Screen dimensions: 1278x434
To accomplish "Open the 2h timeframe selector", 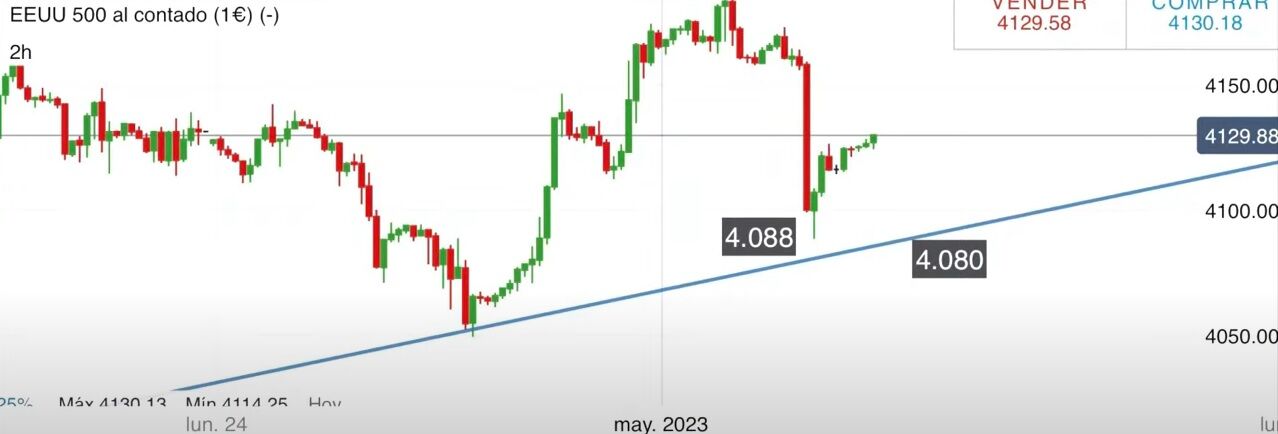I will coord(21,52).
